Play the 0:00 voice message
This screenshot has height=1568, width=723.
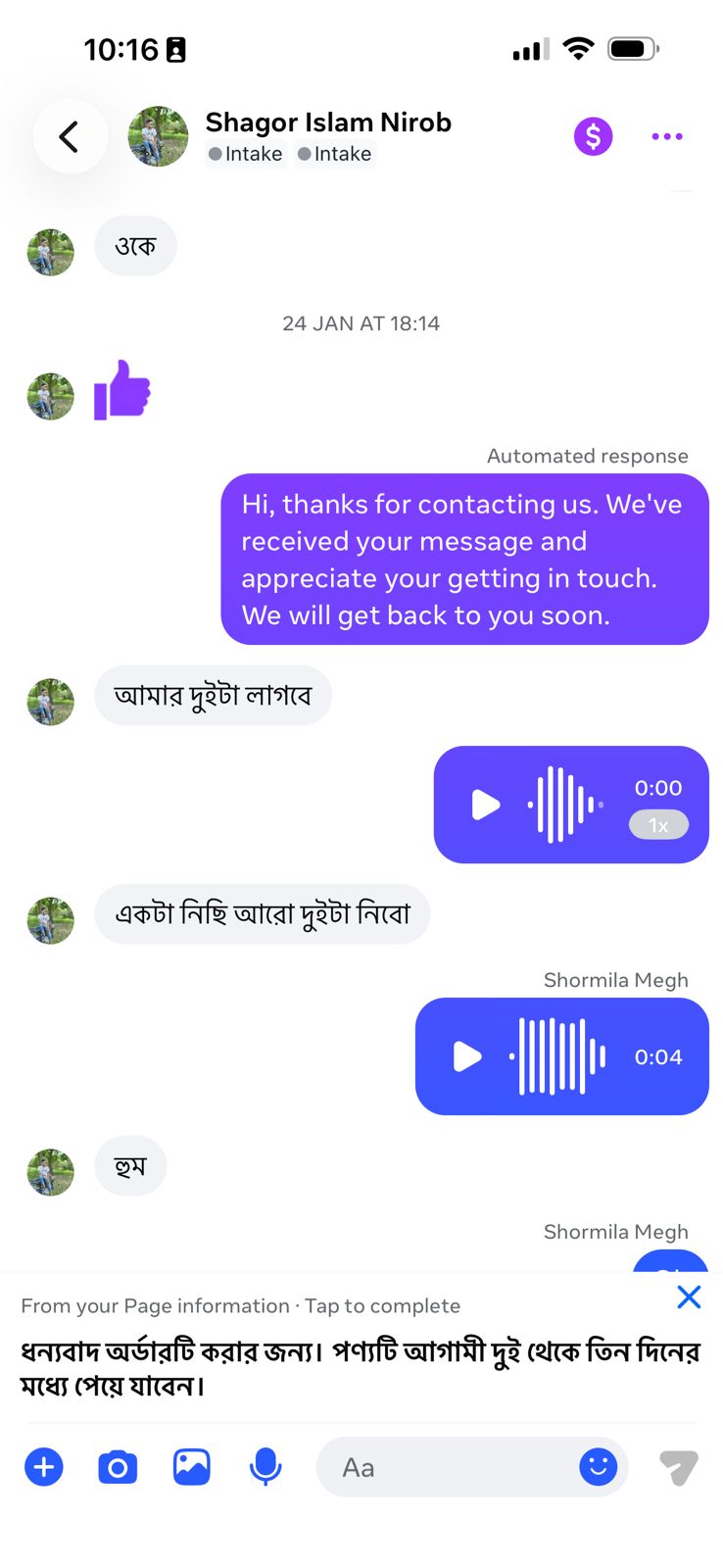tap(486, 805)
